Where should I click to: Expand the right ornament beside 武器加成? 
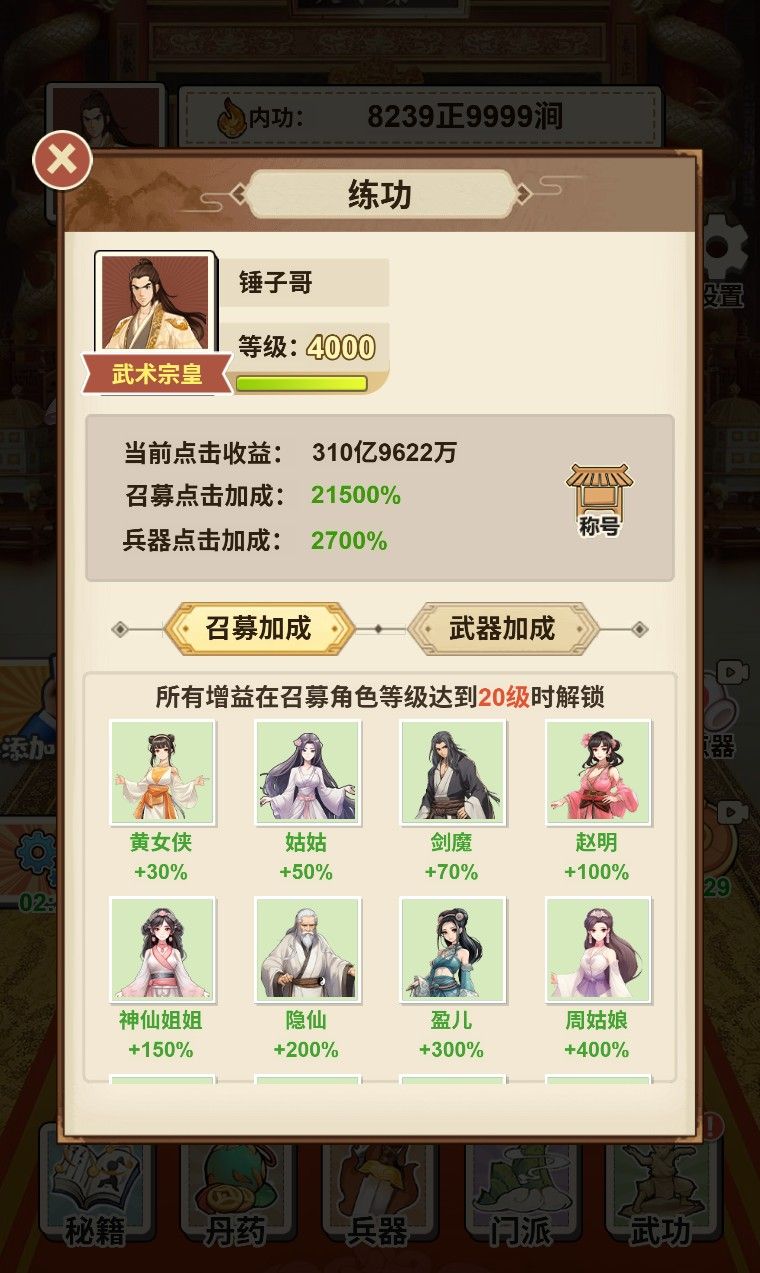638,628
